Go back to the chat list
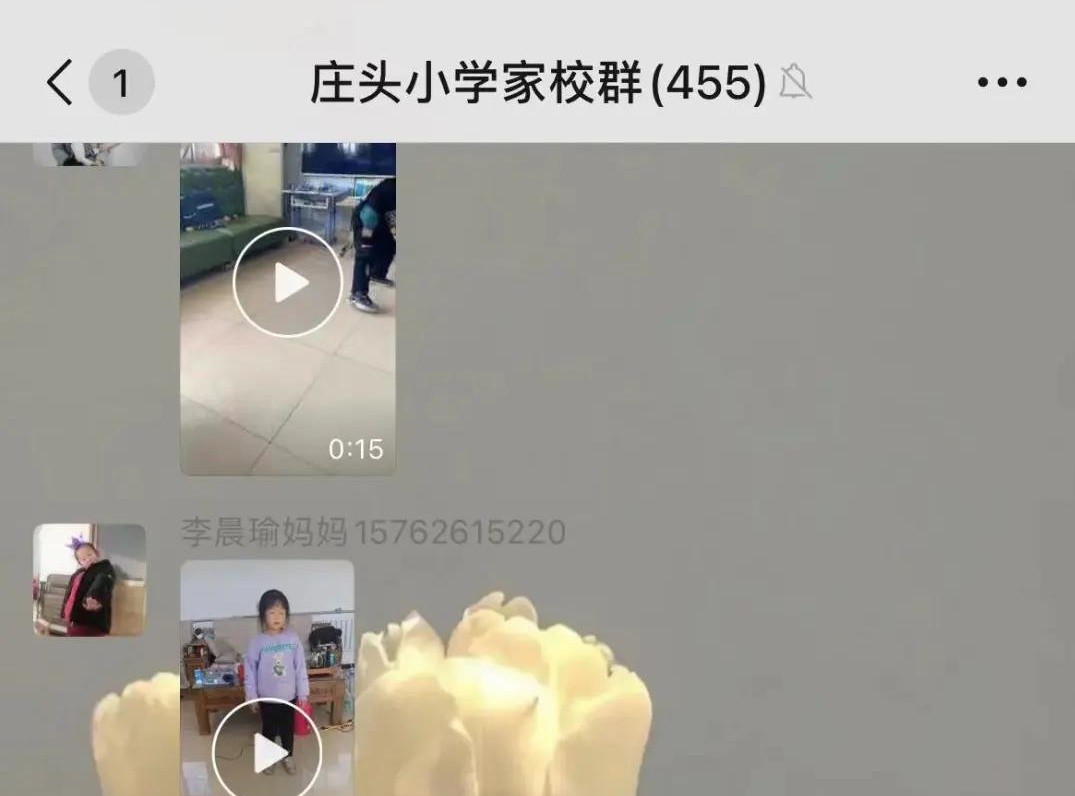This screenshot has width=1075, height=796. tap(60, 82)
